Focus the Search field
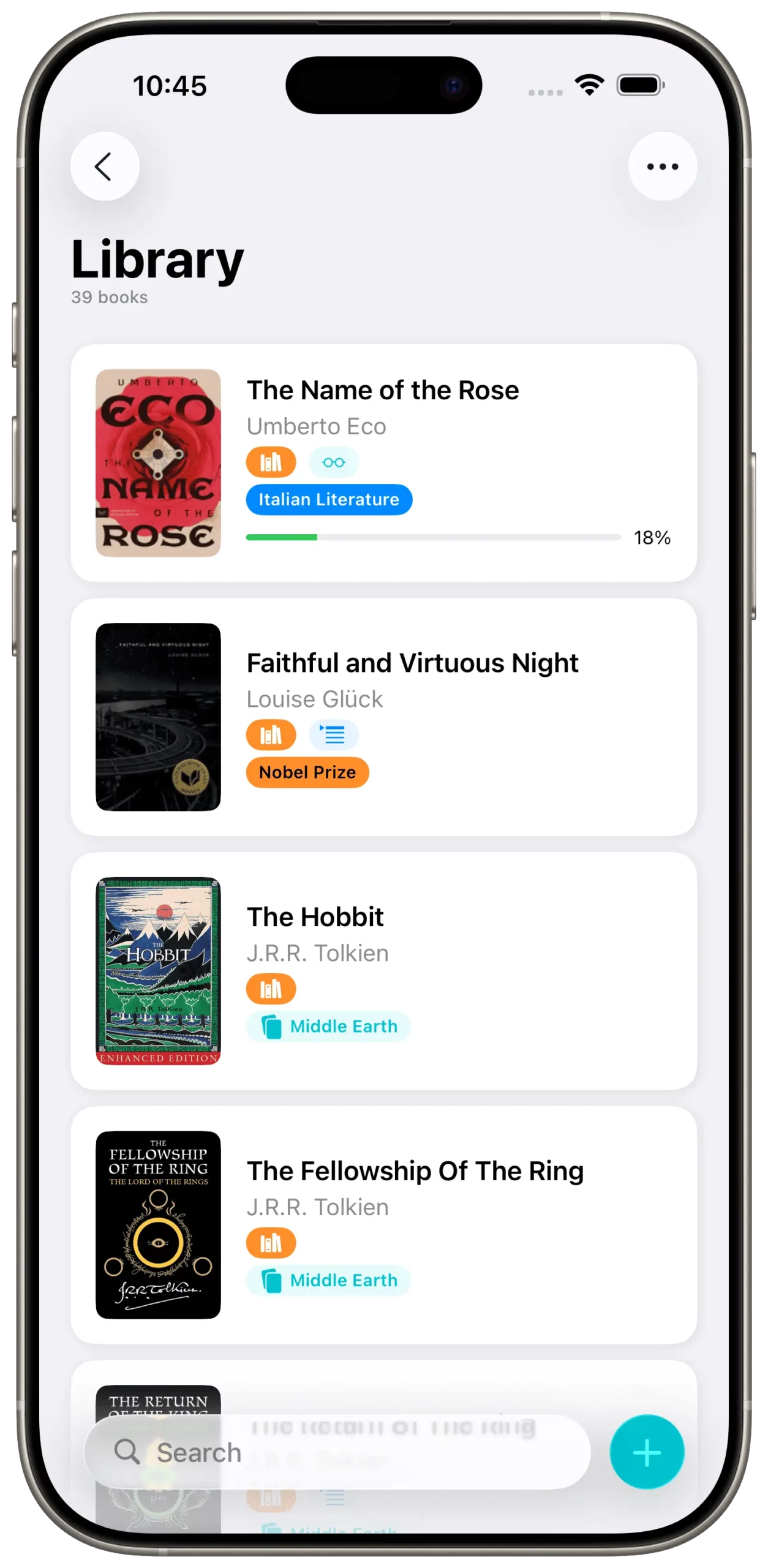 coord(337,1452)
